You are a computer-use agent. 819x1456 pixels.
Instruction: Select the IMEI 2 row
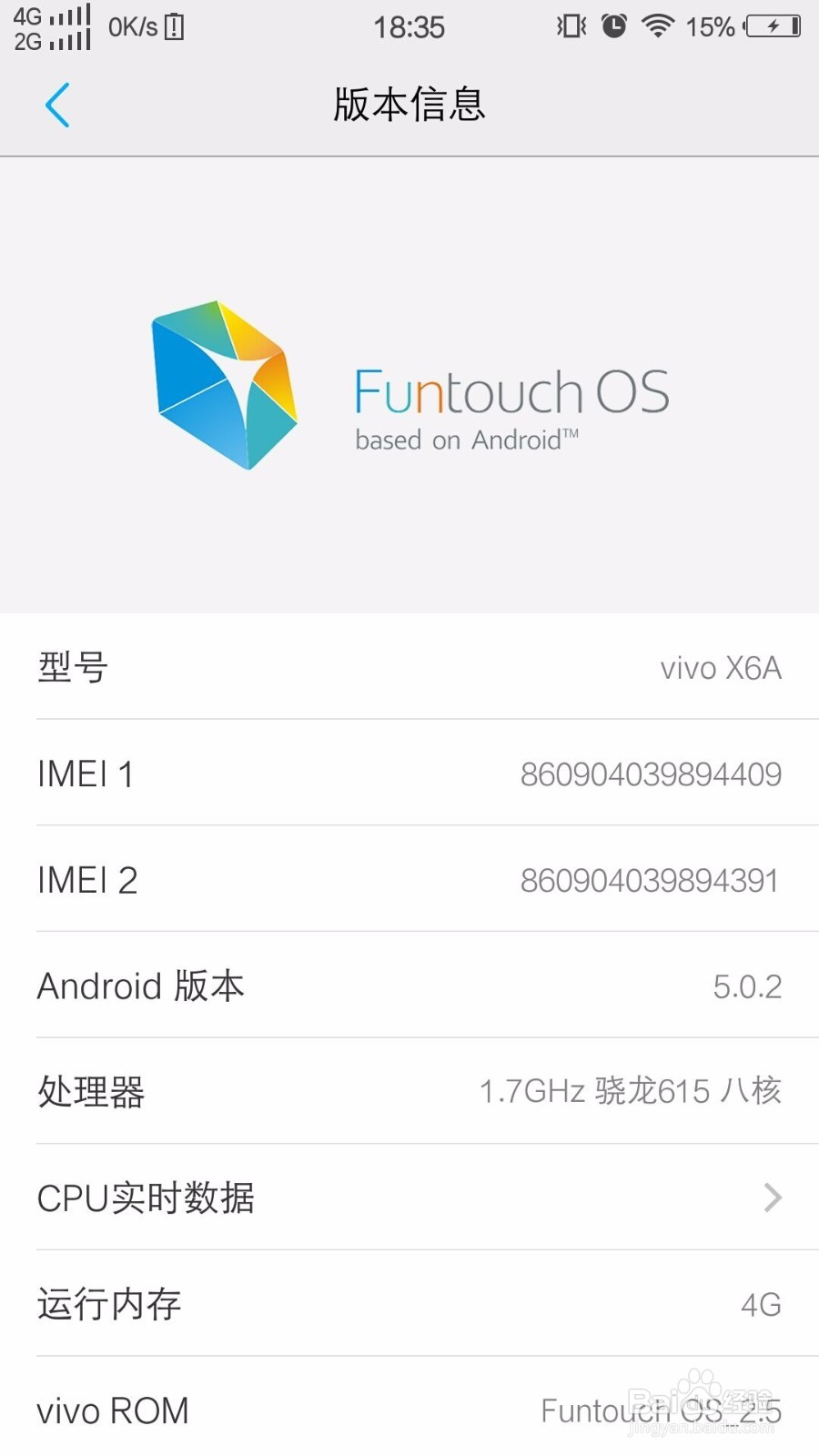[x=409, y=879]
